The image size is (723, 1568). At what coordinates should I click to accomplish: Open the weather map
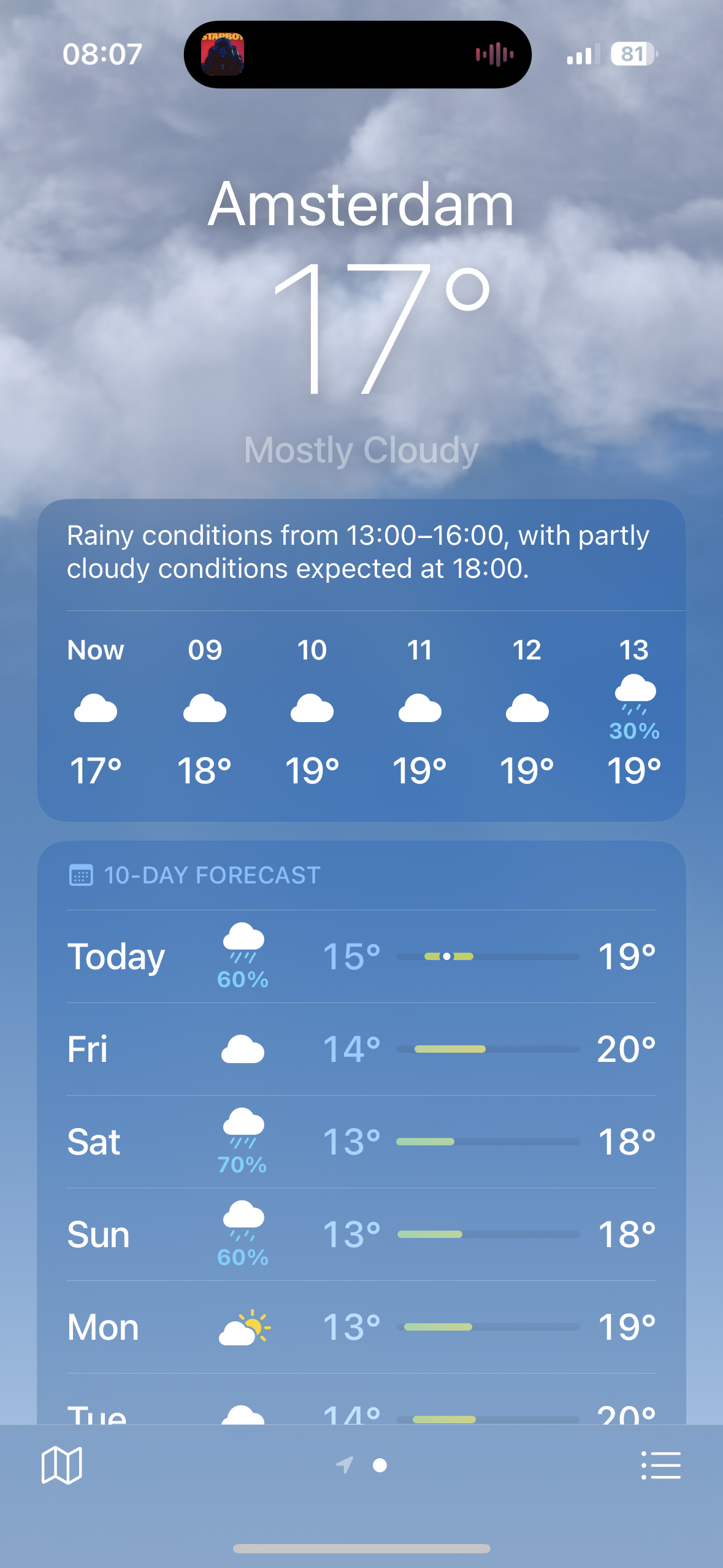61,1465
